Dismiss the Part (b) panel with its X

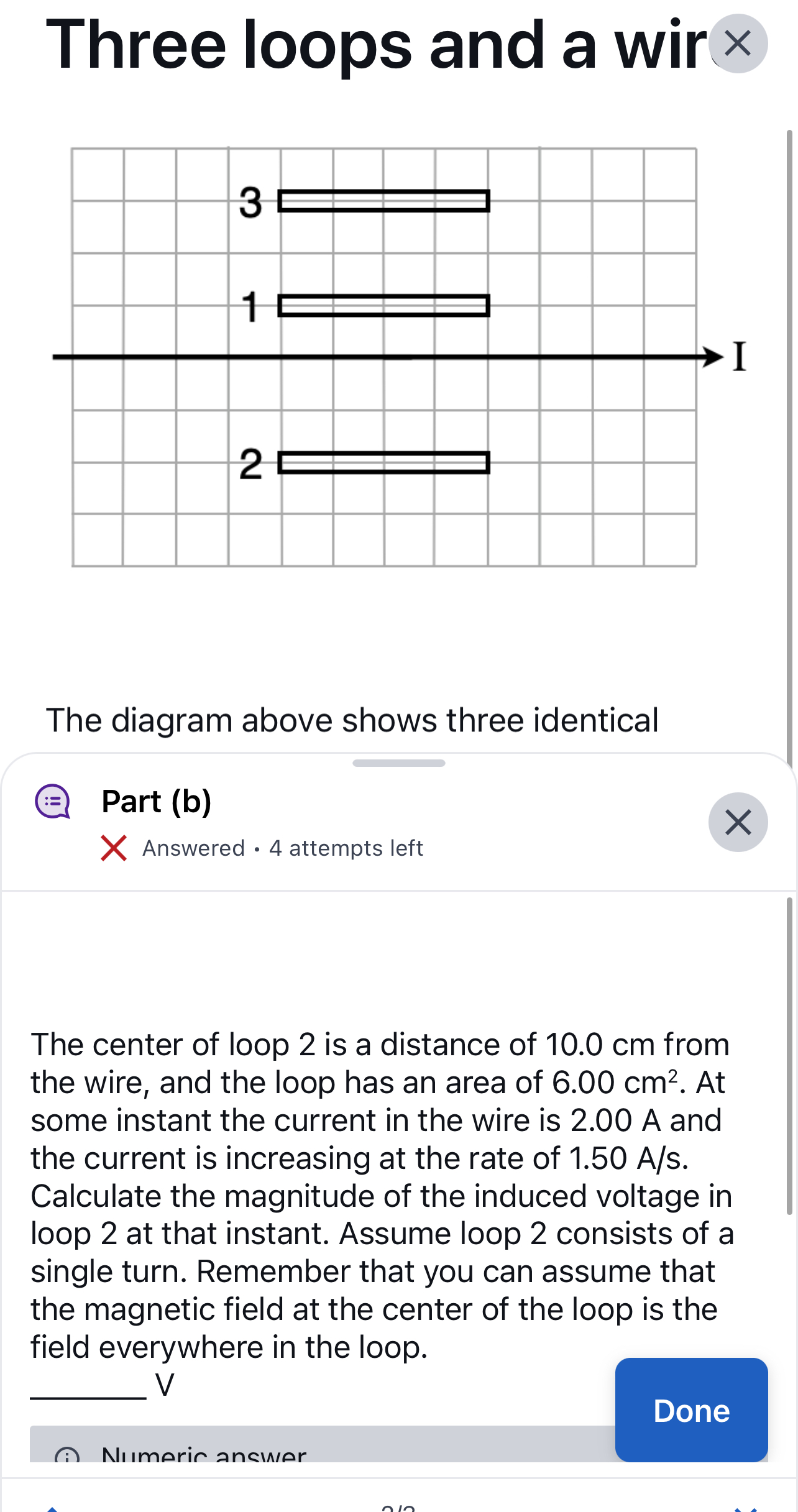(x=738, y=822)
